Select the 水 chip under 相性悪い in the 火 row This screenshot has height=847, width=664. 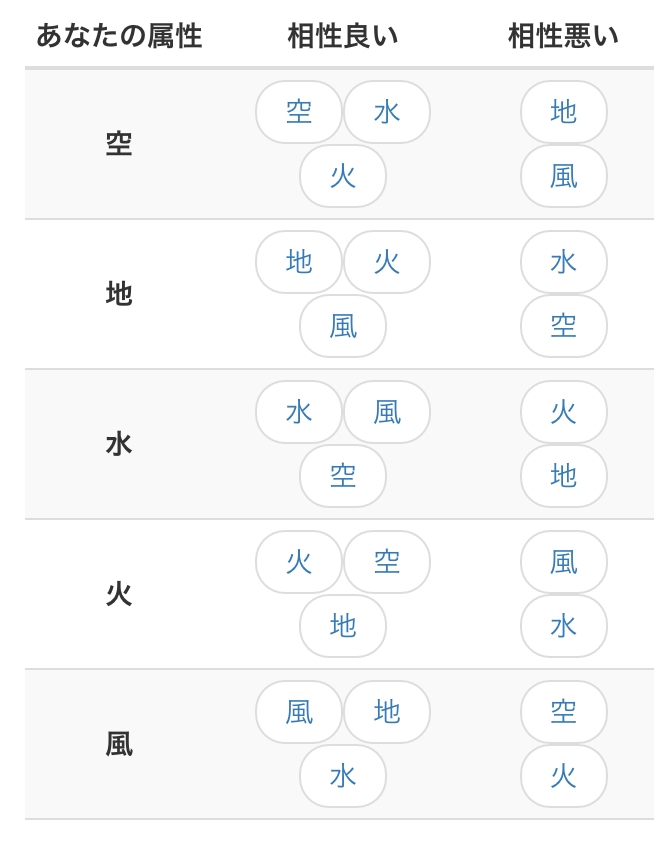(564, 626)
